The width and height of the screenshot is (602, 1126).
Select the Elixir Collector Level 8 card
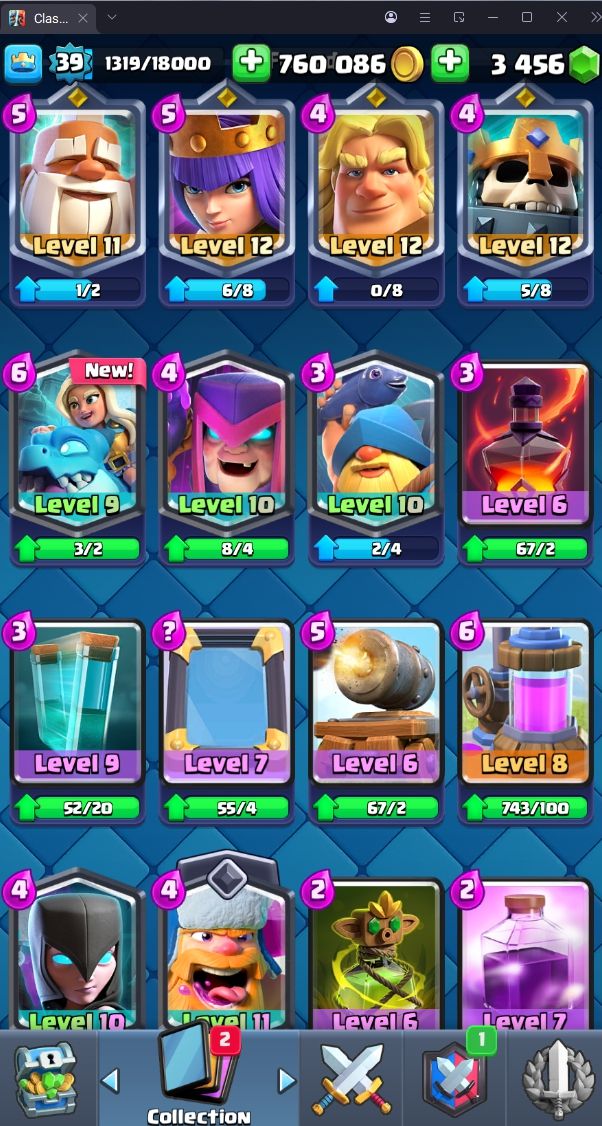tap(525, 720)
